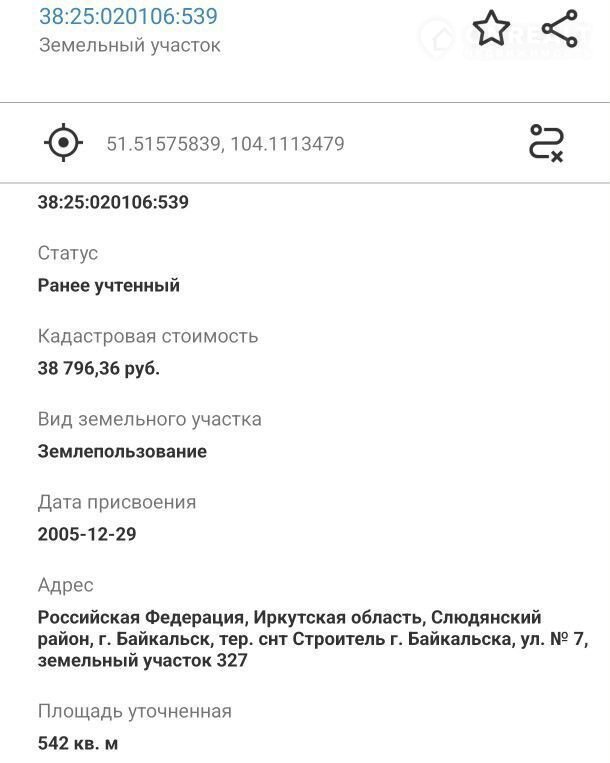This screenshot has height=763, width=610.
Task: Center map on parcel coordinates
Action: 64,143
